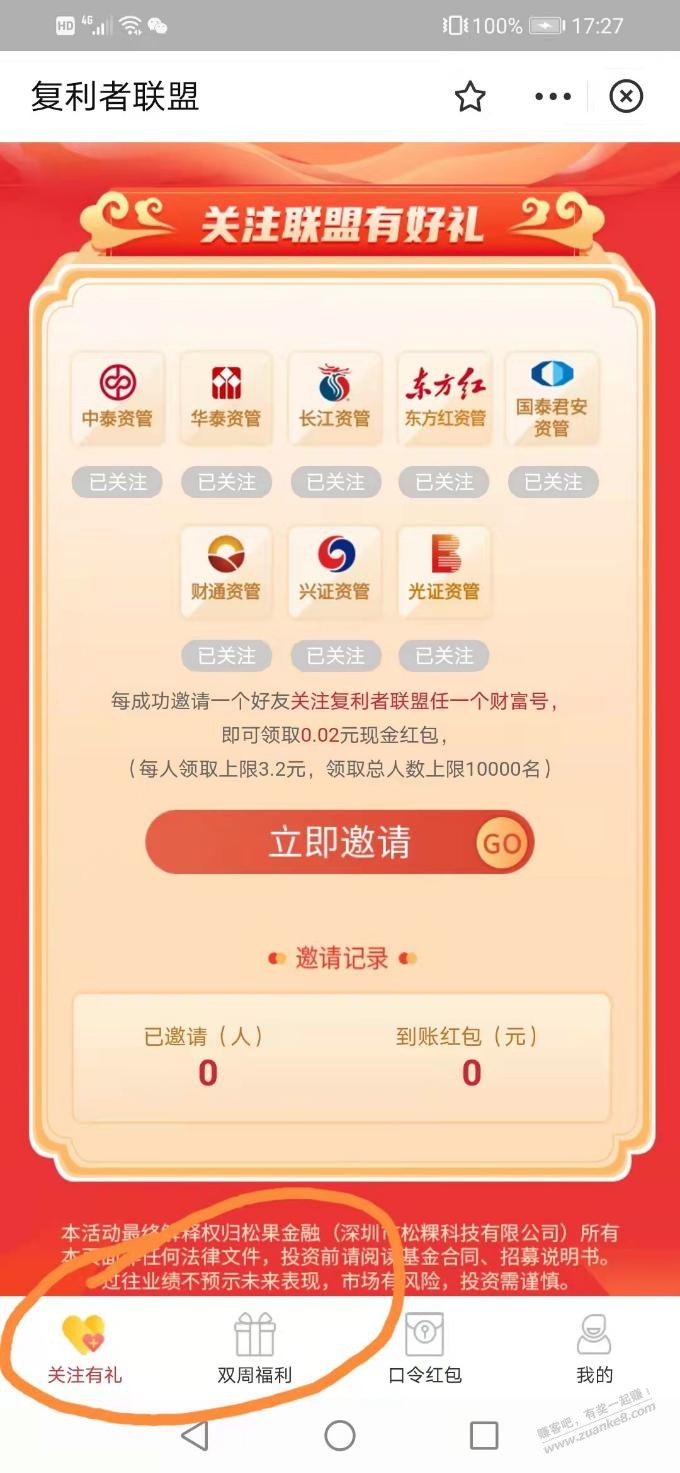Go to the 我的 tab

pyautogui.click(x=594, y=1349)
